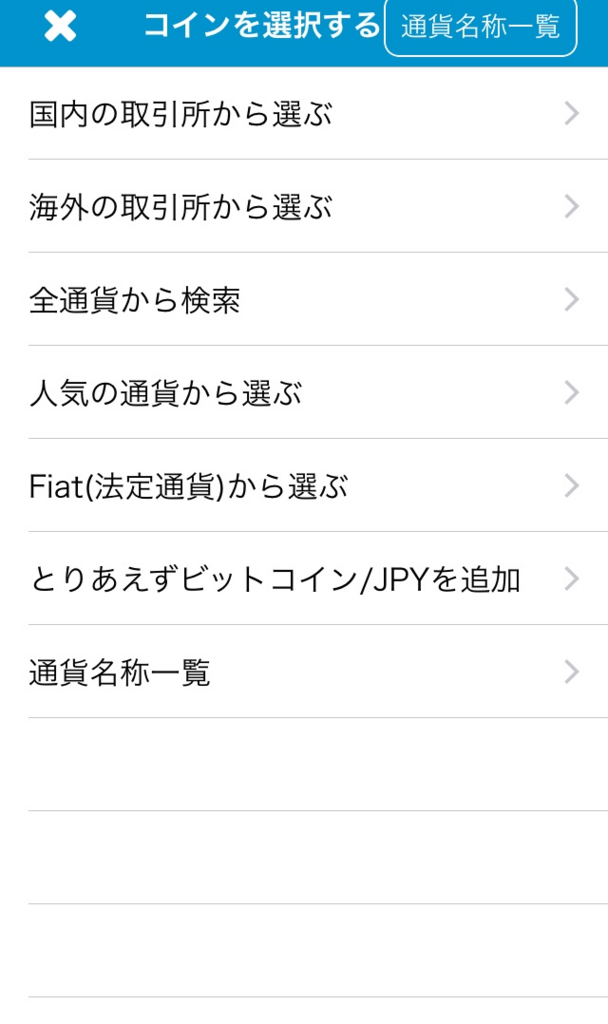Select とりあえずビットコイン/JPYを追加

pyautogui.click(x=304, y=579)
